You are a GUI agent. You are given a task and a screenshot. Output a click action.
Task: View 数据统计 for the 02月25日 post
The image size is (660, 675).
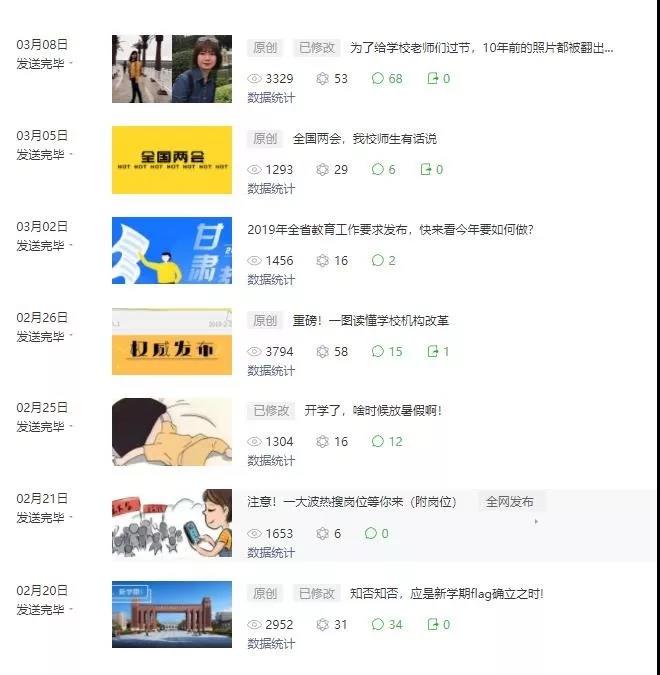271,461
